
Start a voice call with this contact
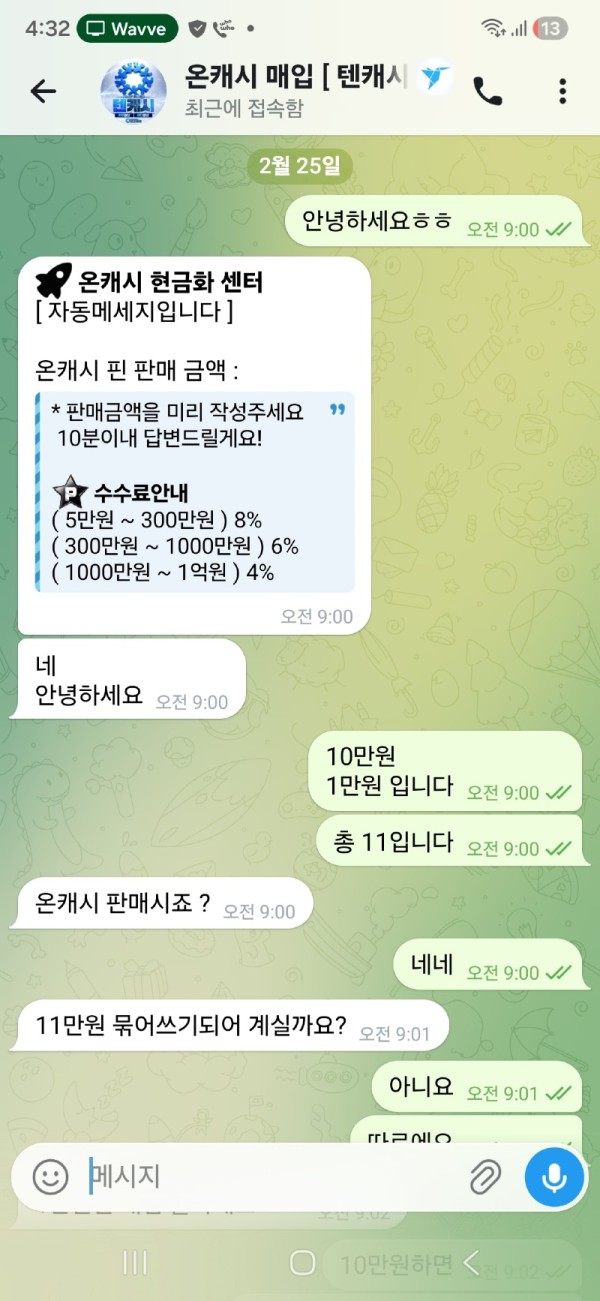pyautogui.click(x=487, y=92)
